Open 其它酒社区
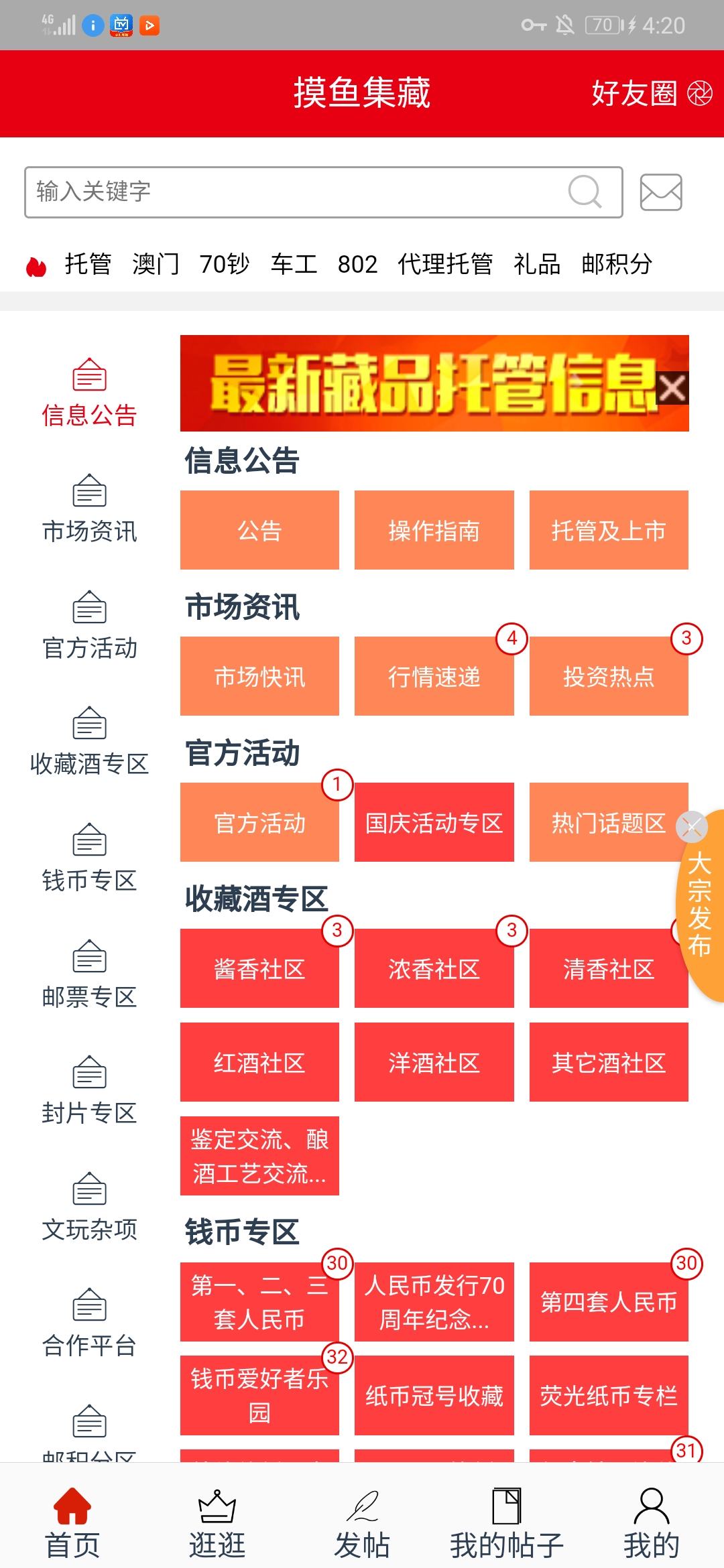This screenshot has height=1568, width=724. pos(608,1062)
